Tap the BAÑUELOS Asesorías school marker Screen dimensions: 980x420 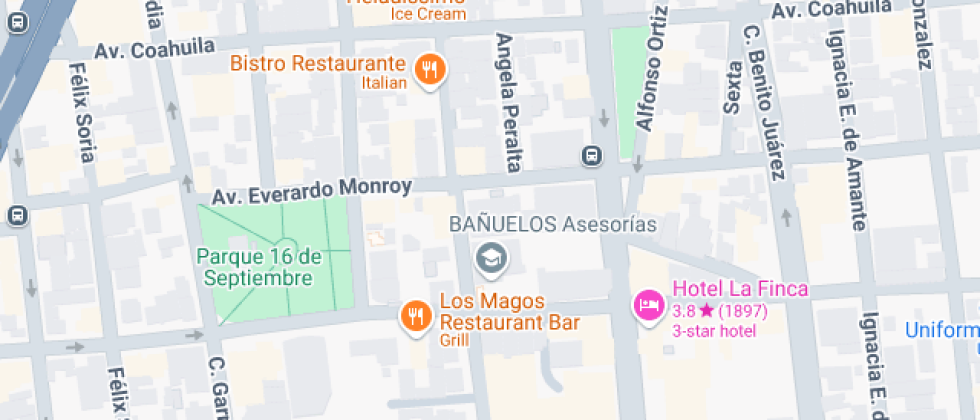point(491,259)
